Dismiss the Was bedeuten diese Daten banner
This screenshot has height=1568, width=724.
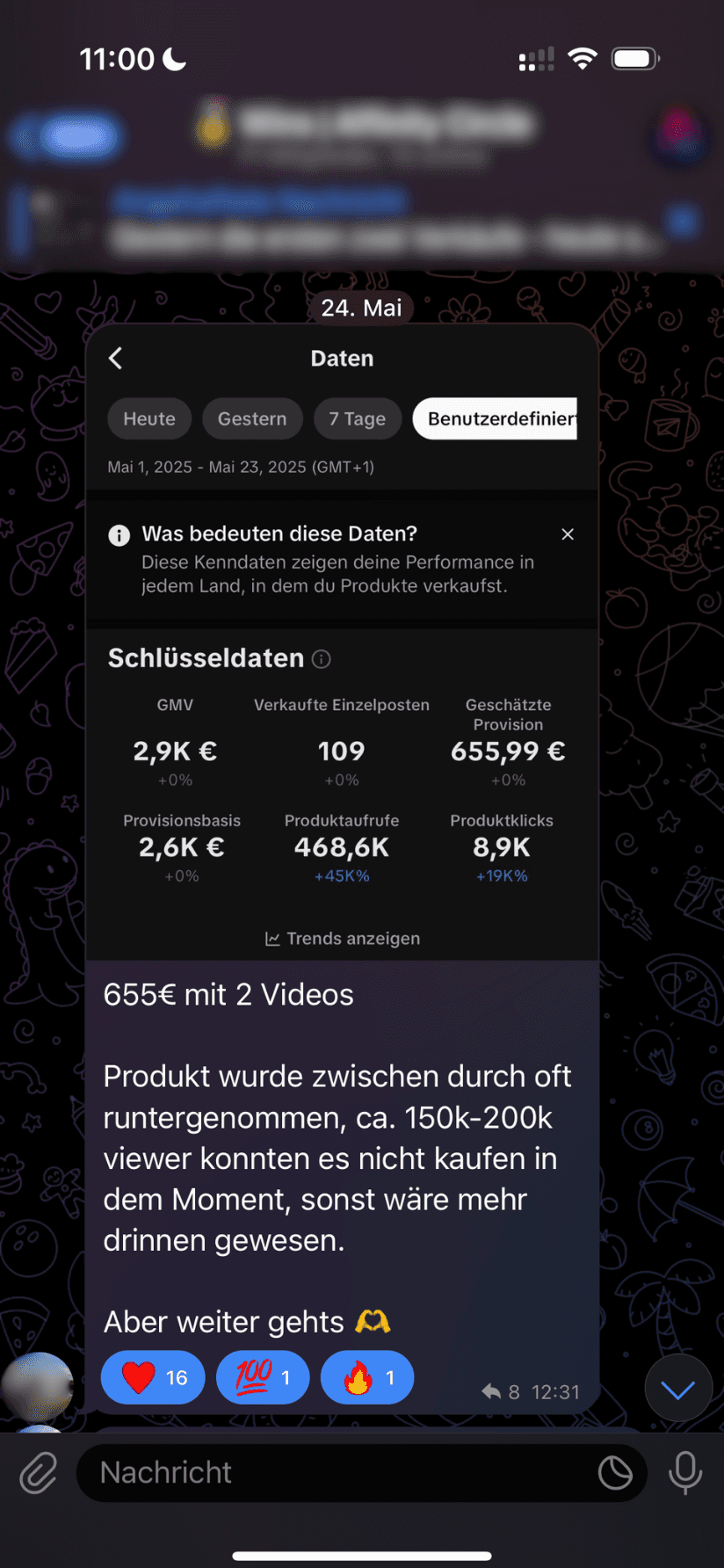click(x=567, y=534)
